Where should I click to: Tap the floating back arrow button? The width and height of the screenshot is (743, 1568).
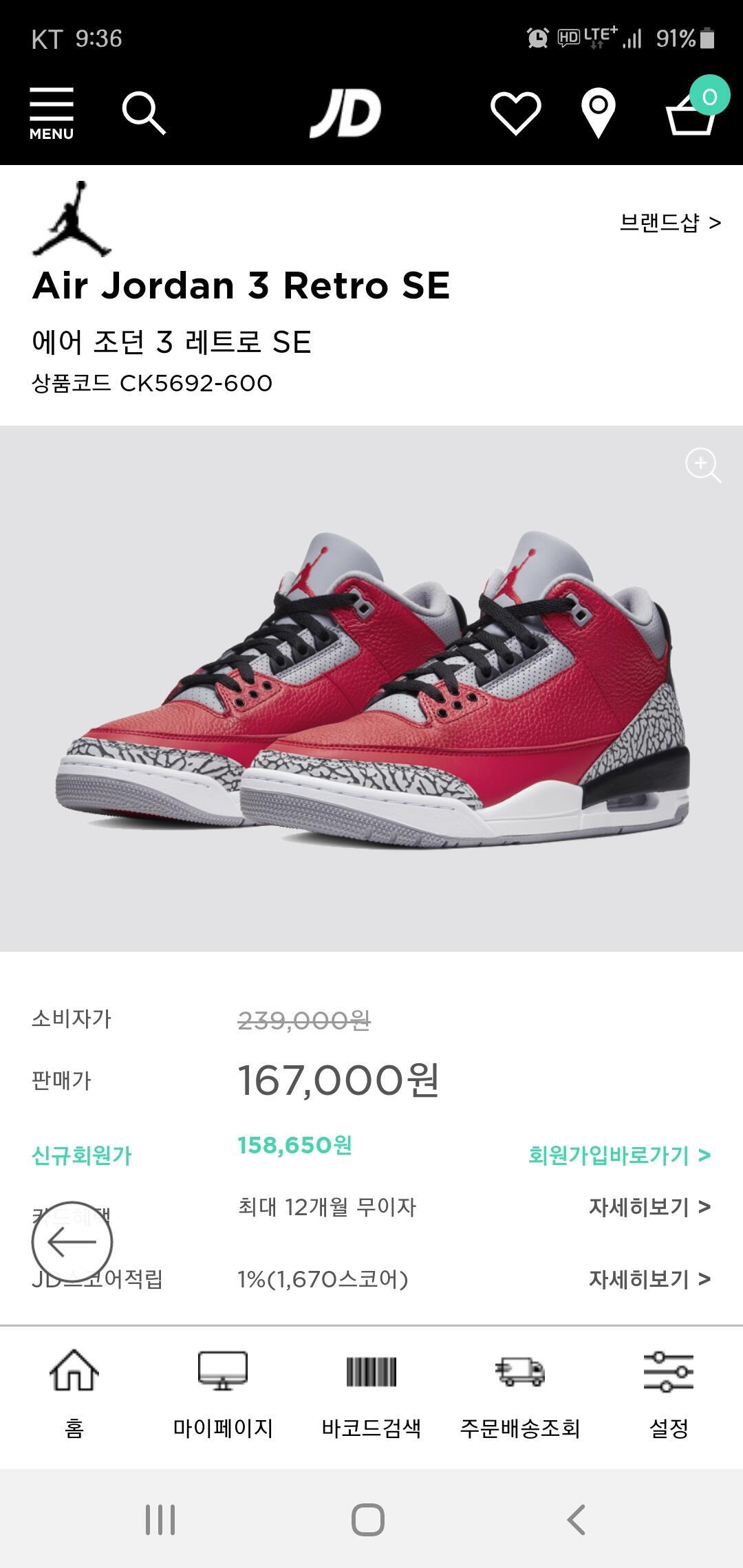(x=72, y=1242)
